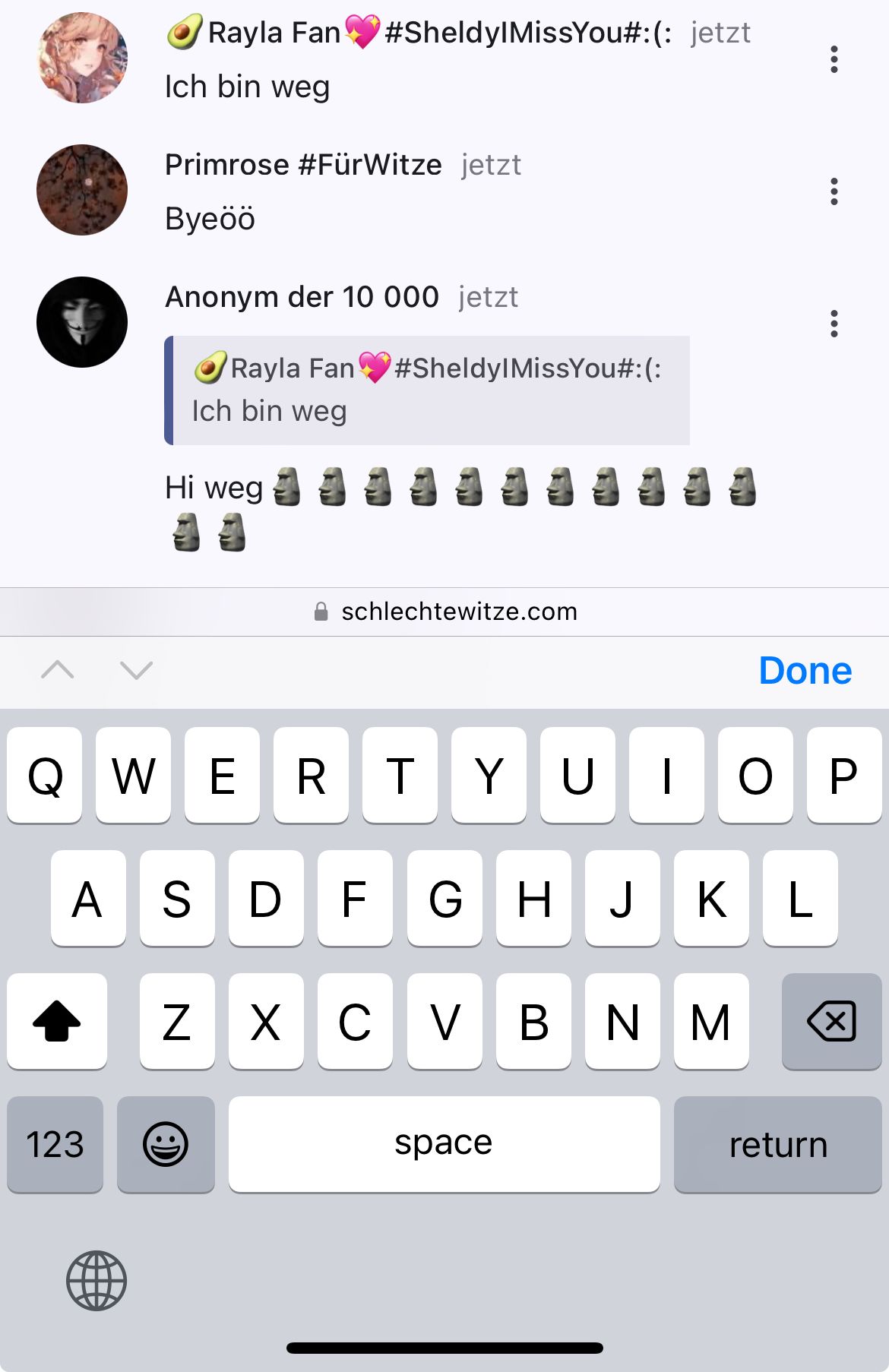This screenshot has width=889, height=1372.
Task: Open options menu for Primrose's message
Action: click(x=834, y=191)
